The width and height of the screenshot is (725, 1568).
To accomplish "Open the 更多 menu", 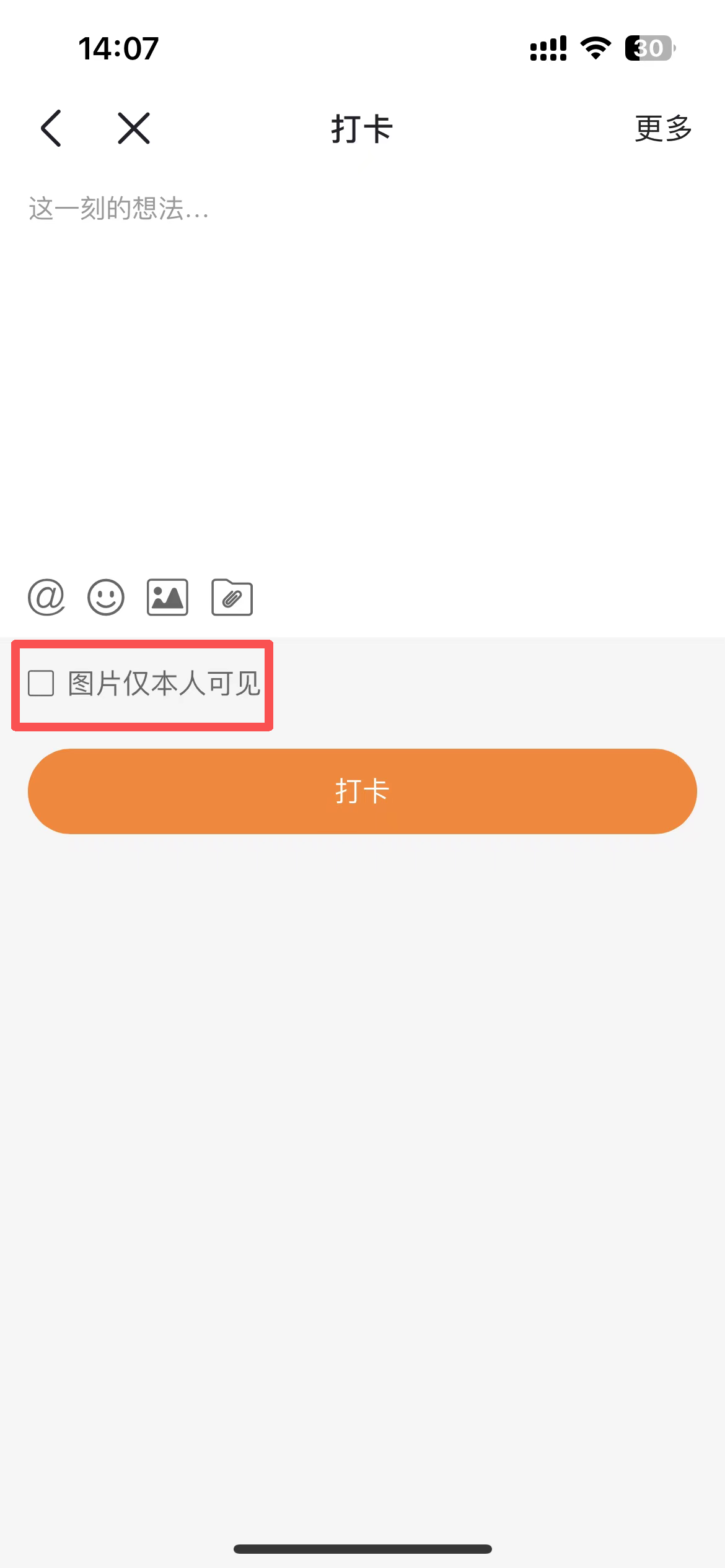I will click(x=663, y=128).
